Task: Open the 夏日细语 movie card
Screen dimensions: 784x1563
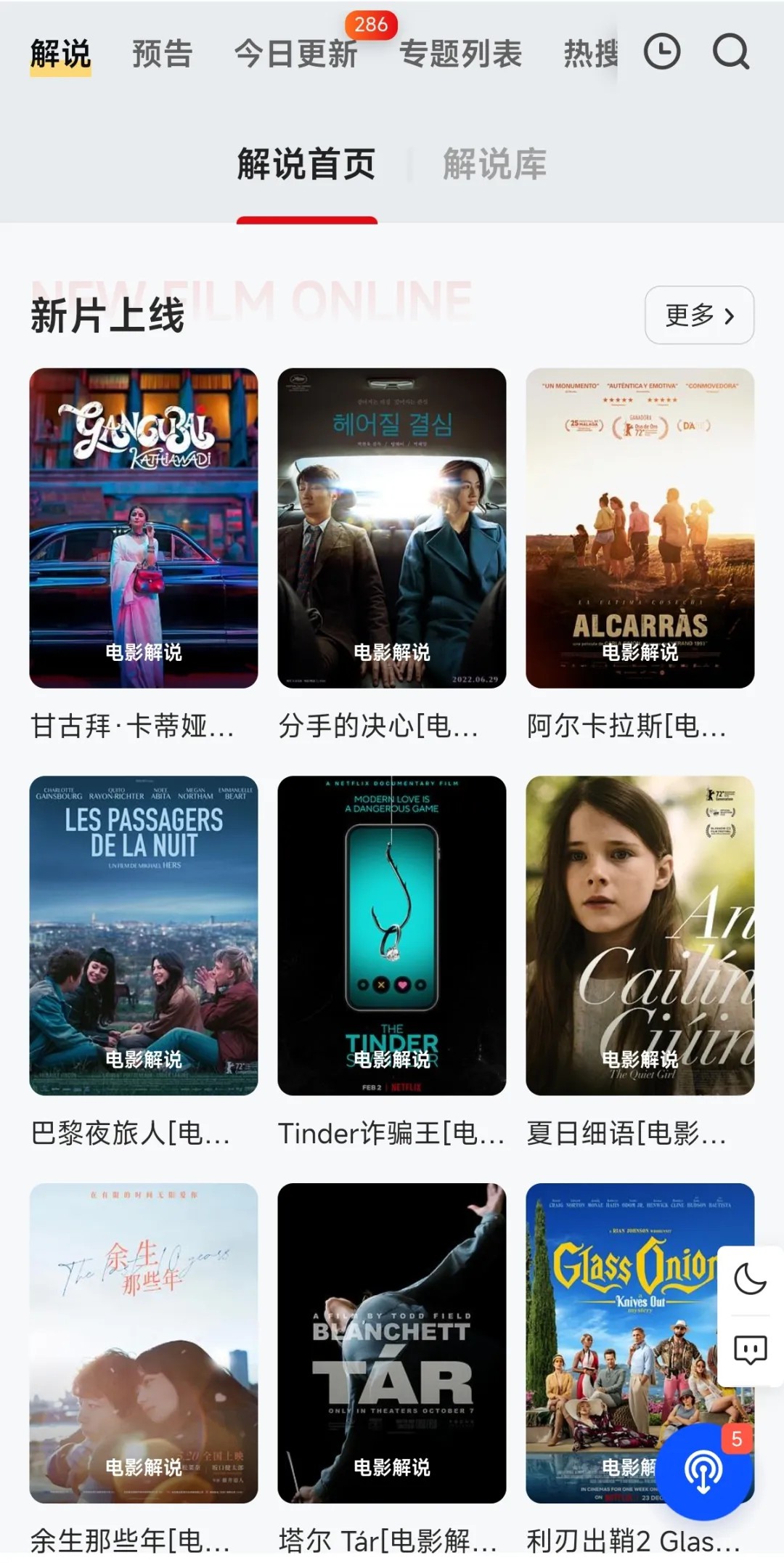Action: pos(640,935)
